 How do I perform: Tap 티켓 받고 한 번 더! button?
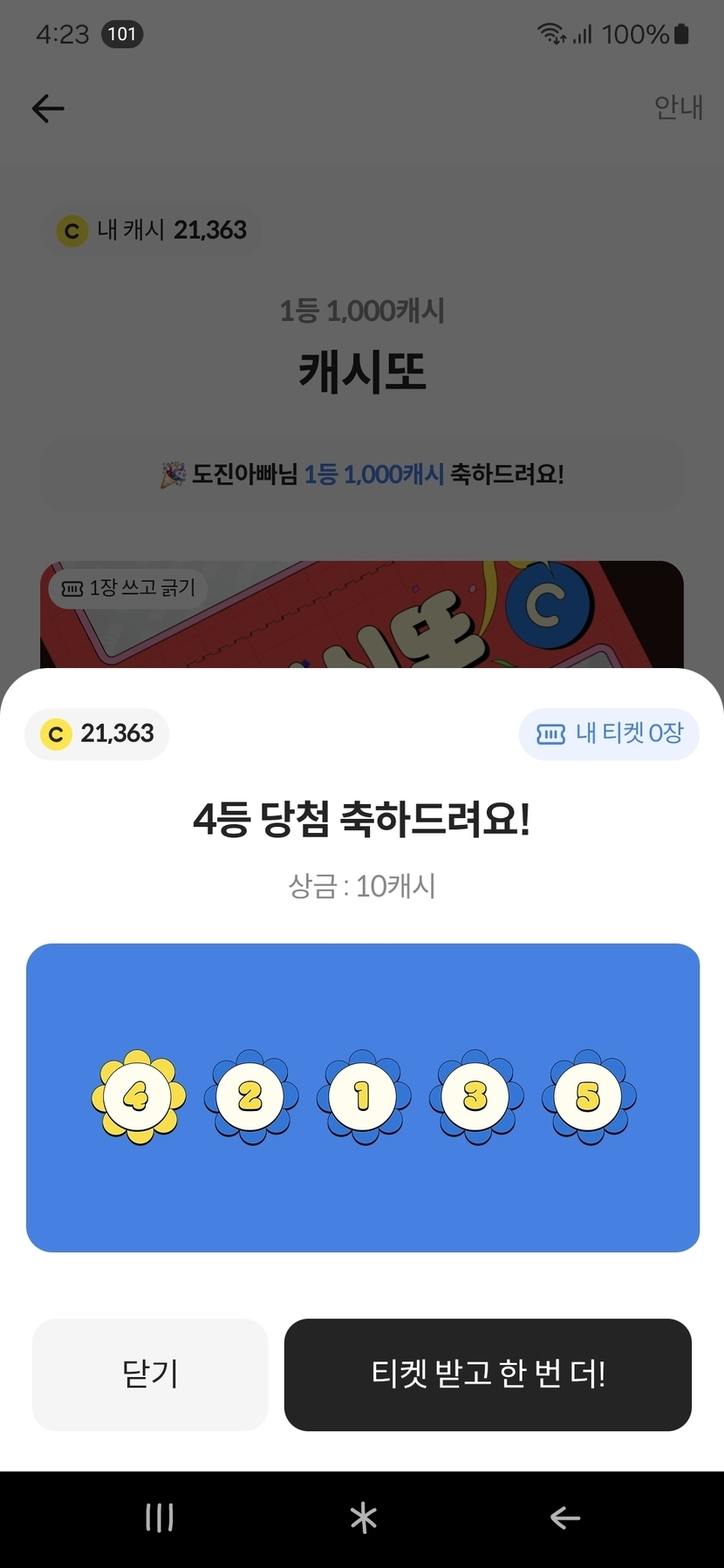click(x=488, y=1374)
